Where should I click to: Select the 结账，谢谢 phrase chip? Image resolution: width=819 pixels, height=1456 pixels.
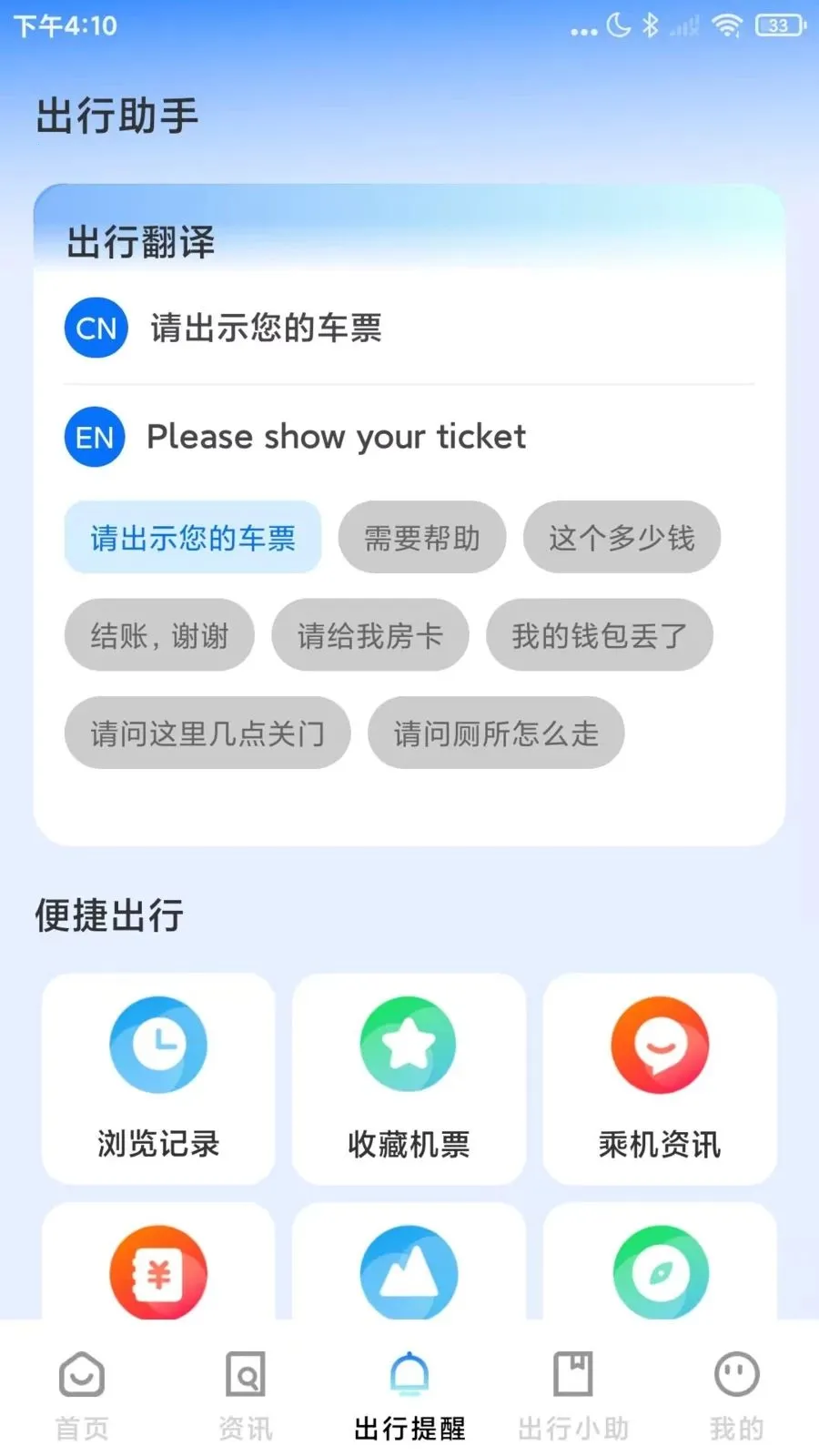(x=159, y=635)
